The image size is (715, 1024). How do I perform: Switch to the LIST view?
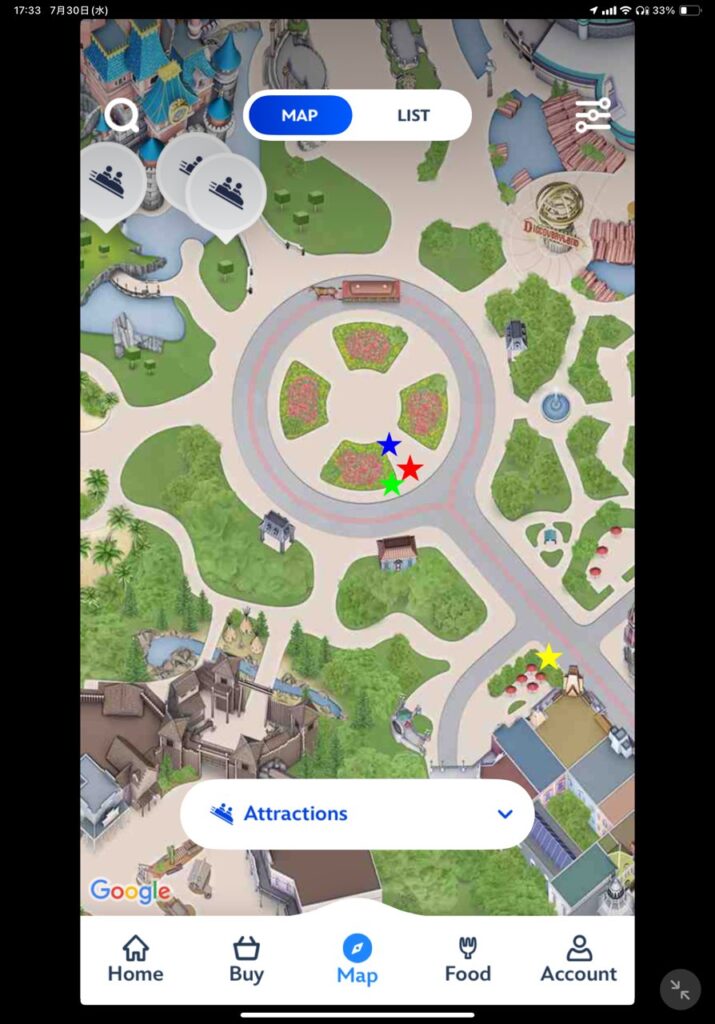(413, 116)
